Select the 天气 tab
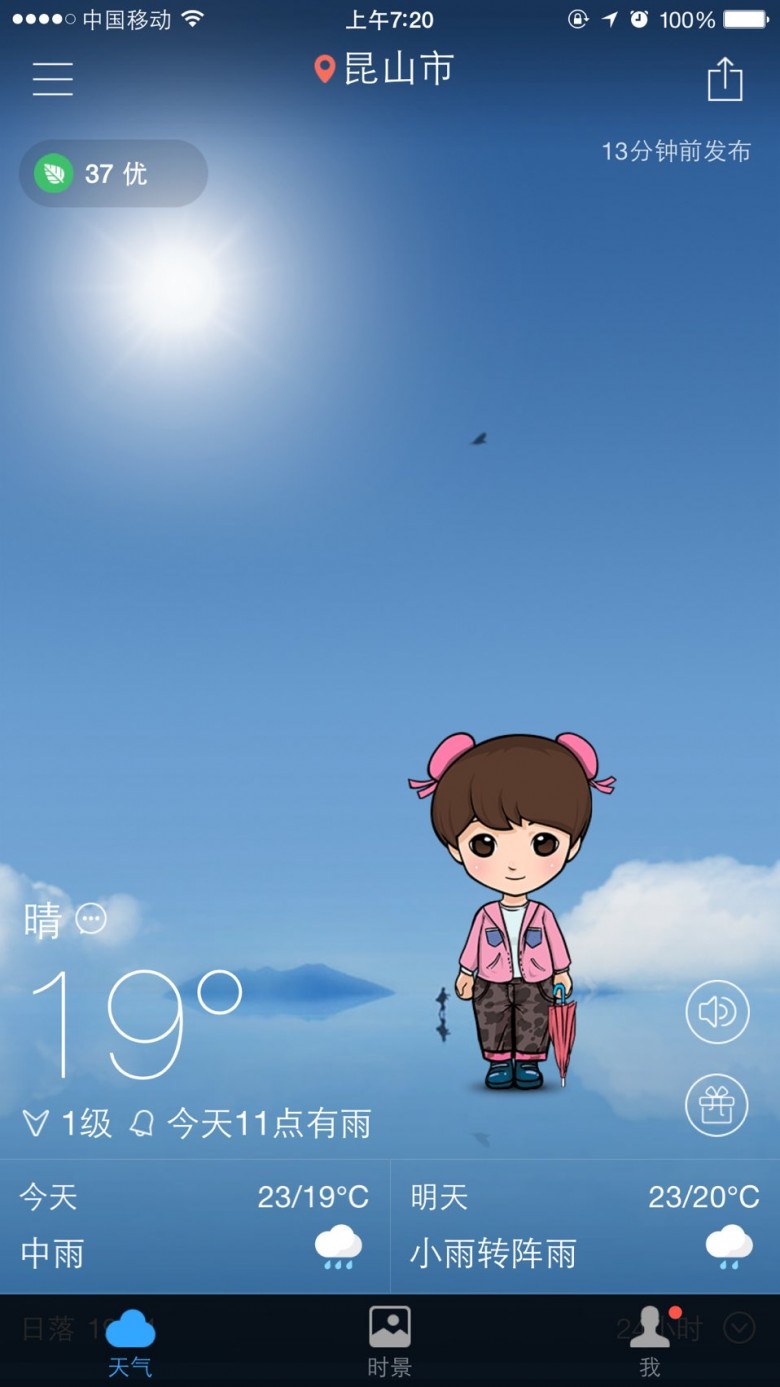This screenshot has width=780, height=1387. point(130,1342)
